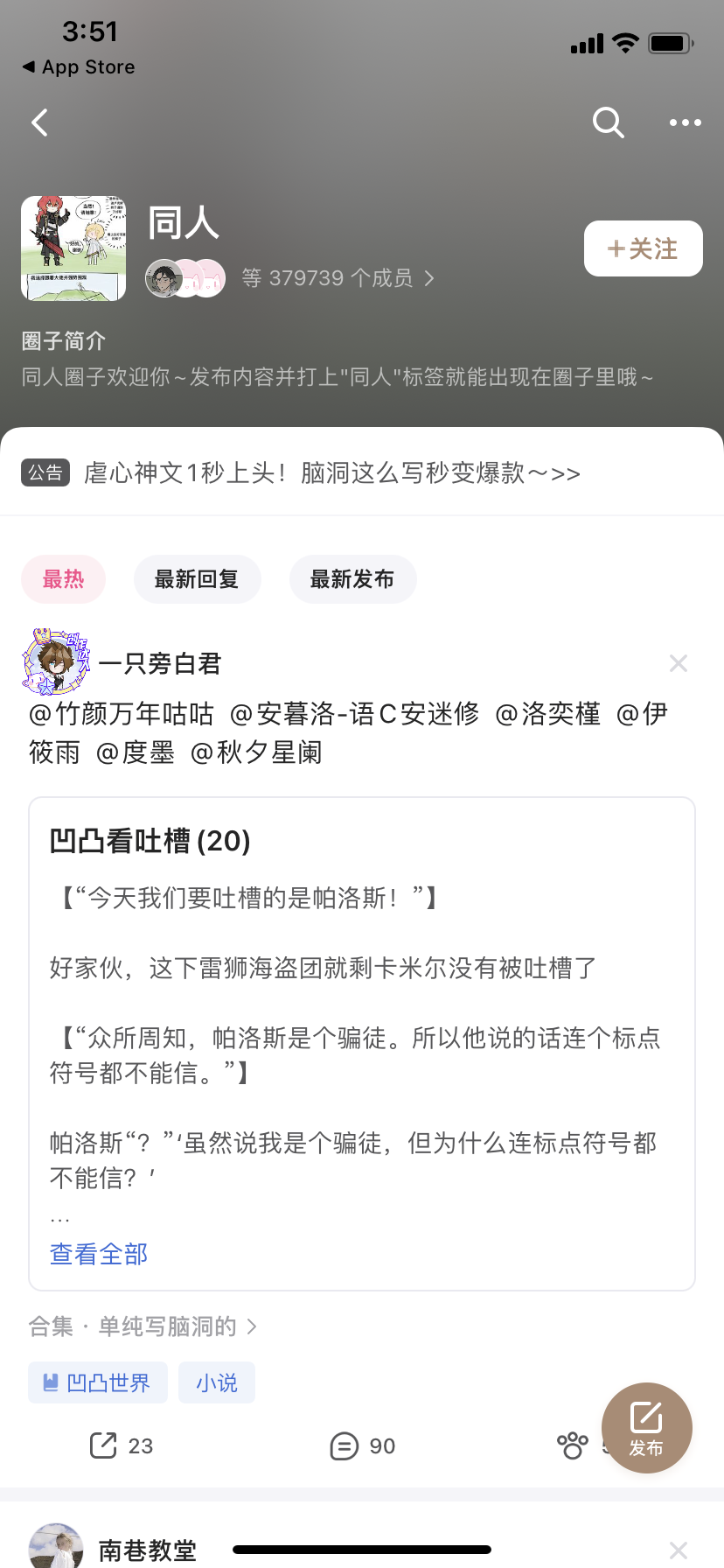Open the 单纯写脑洞的 collection
The width and height of the screenshot is (724, 1568).
[144, 1326]
